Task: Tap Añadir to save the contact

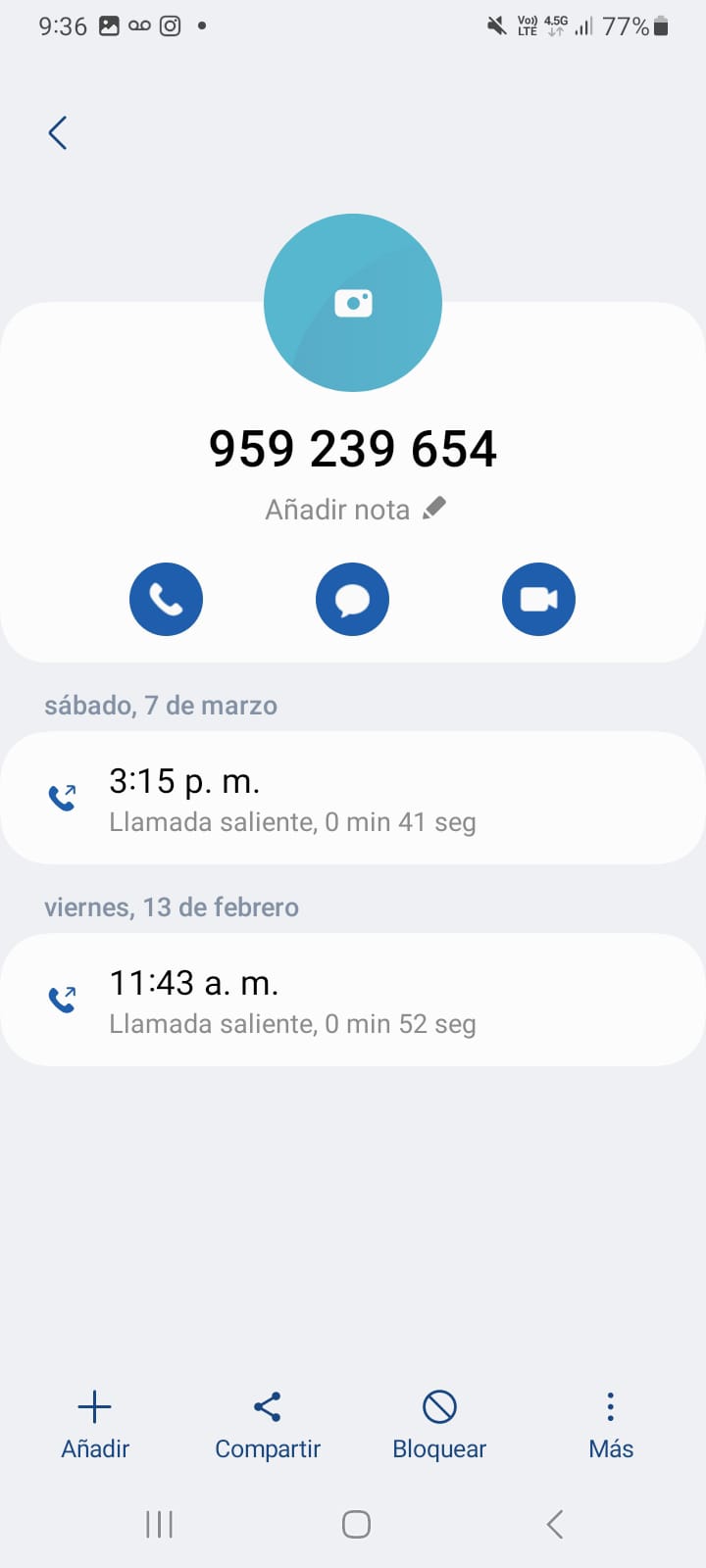Action: pyautogui.click(x=95, y=1425)
